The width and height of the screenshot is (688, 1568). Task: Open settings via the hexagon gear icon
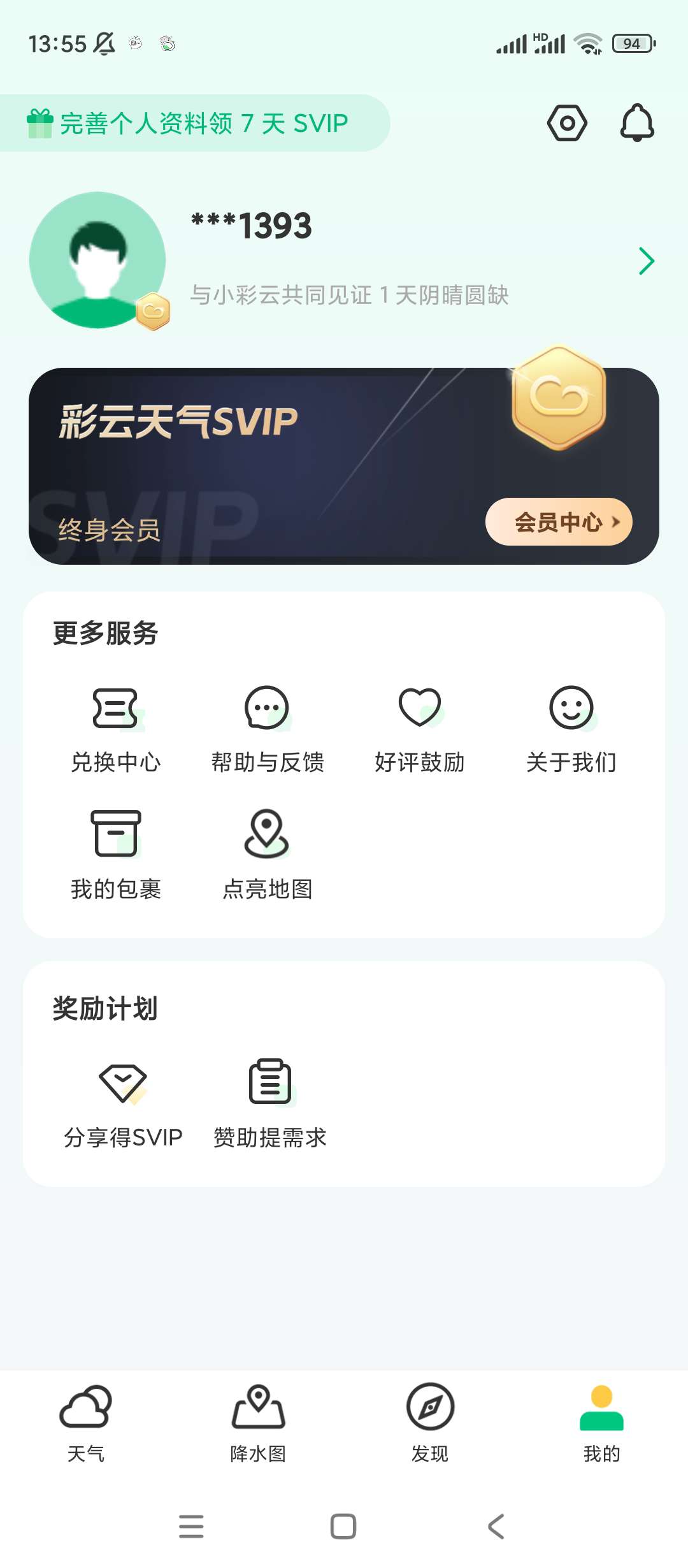567,123
